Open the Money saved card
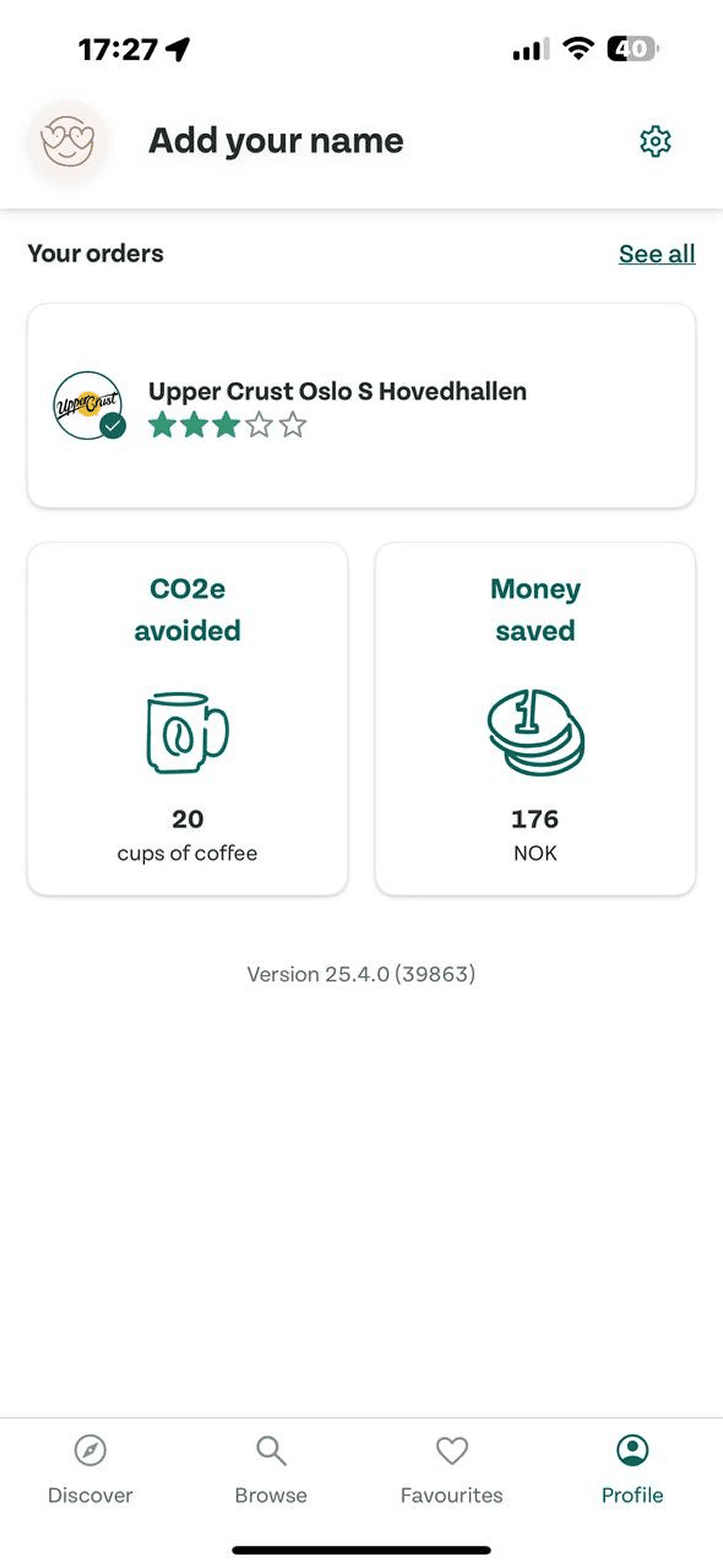This screenshot has height=1568, width=723. click(535, 718)
